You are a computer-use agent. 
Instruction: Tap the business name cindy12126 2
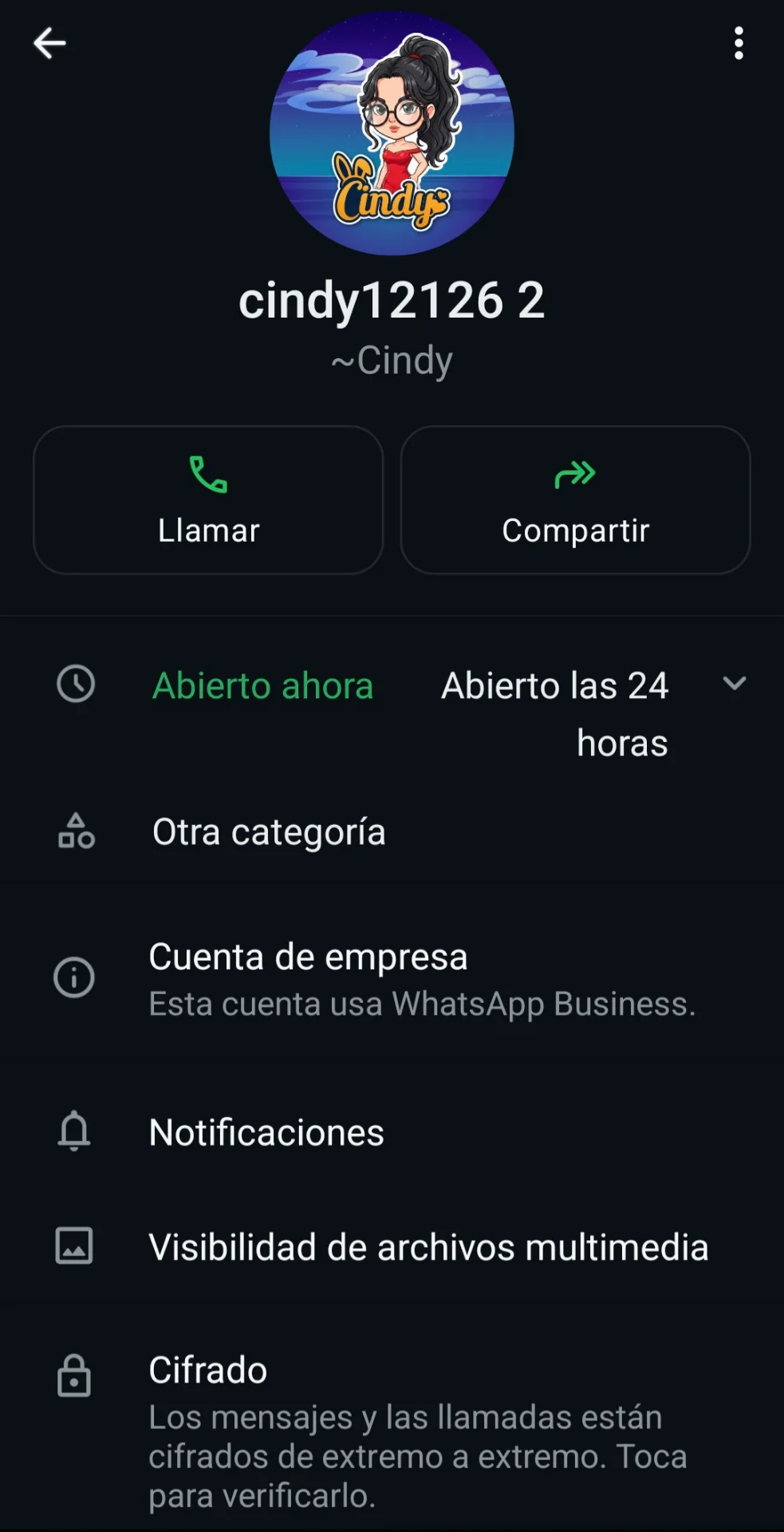tap(392, 301)
